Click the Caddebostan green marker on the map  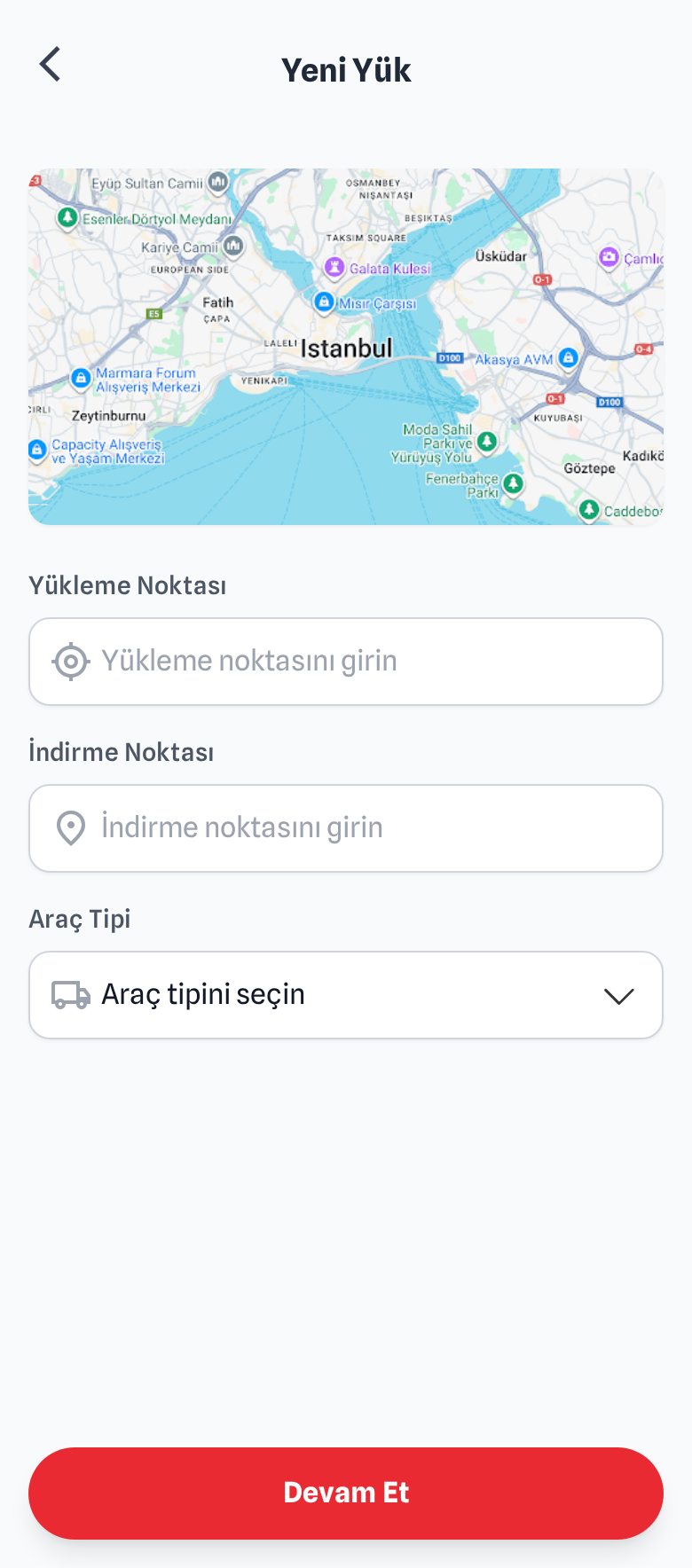[x=588, y=510]
